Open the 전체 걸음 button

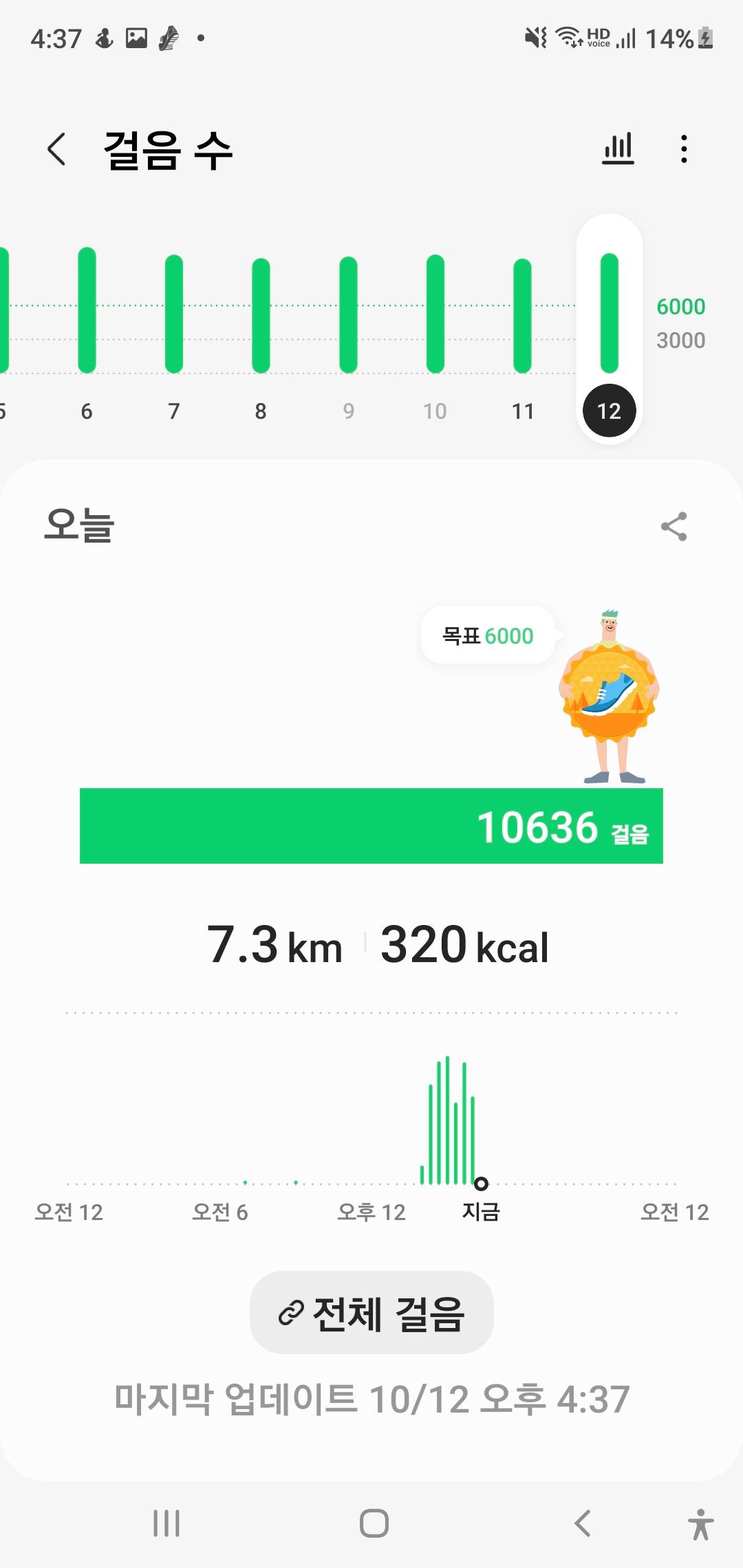(371, 1312)
